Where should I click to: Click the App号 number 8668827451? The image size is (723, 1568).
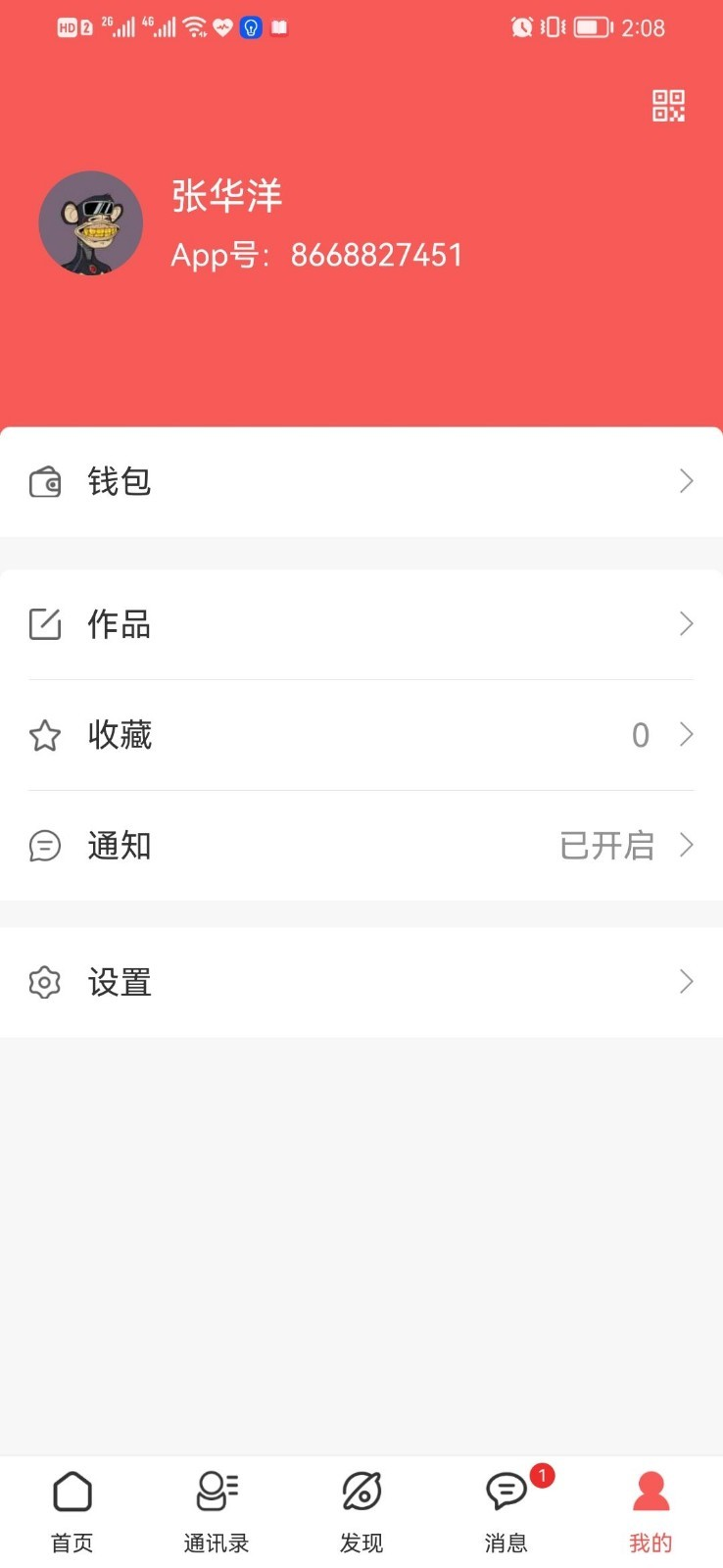point(317,255)
